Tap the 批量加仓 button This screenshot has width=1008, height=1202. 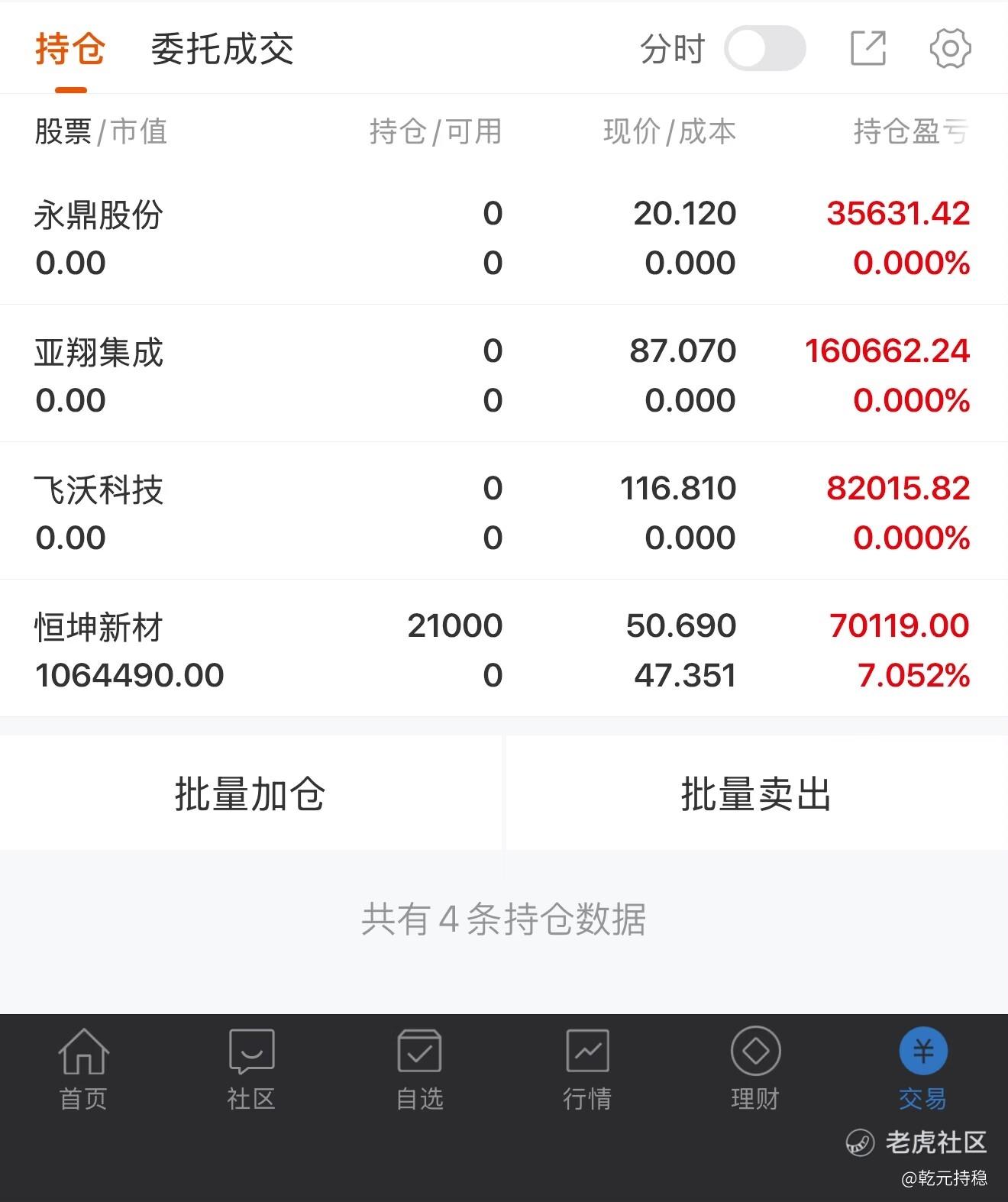(250, 793)
